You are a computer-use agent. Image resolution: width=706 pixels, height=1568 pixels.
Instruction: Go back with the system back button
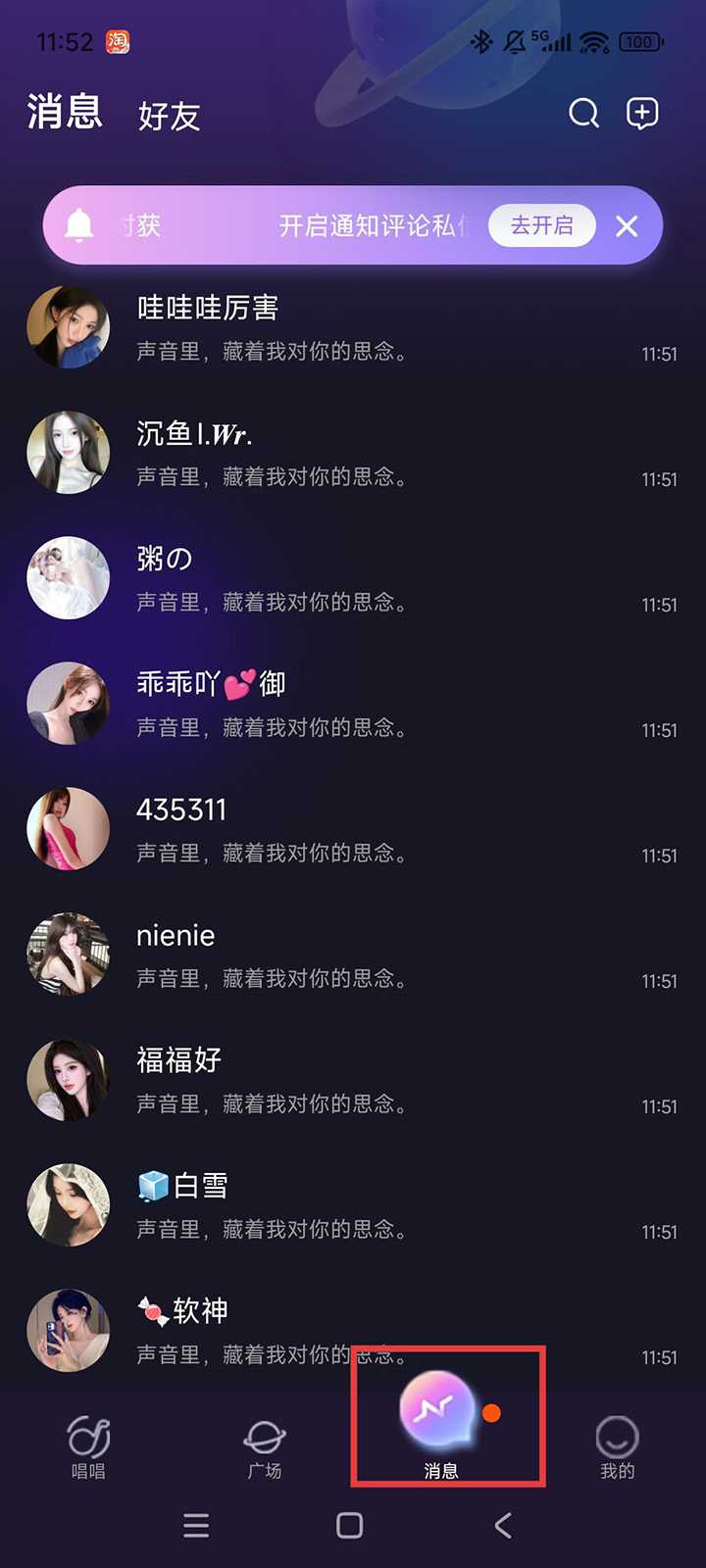pyautogui.click(x=503, y=1525)
